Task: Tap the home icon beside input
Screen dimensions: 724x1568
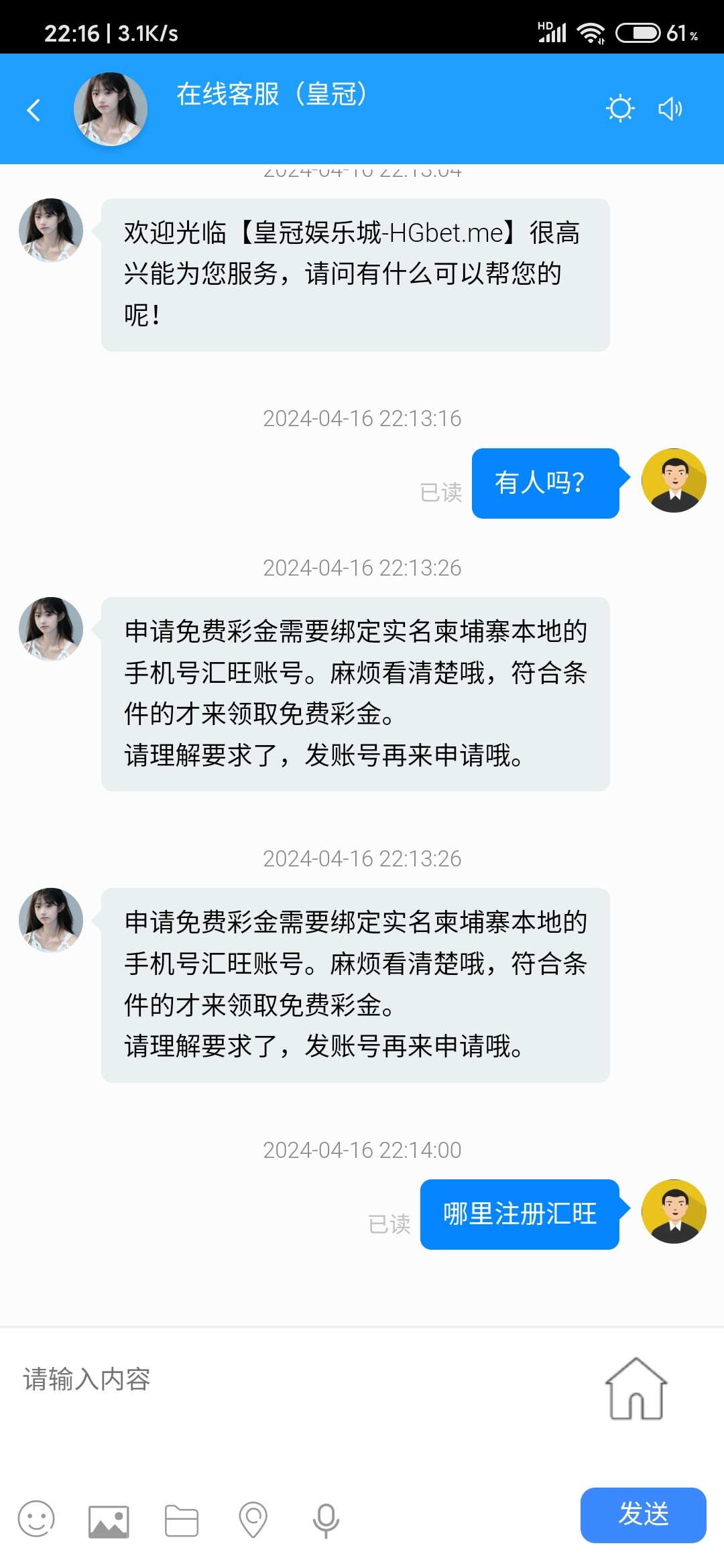Action: coord(636,1388)
